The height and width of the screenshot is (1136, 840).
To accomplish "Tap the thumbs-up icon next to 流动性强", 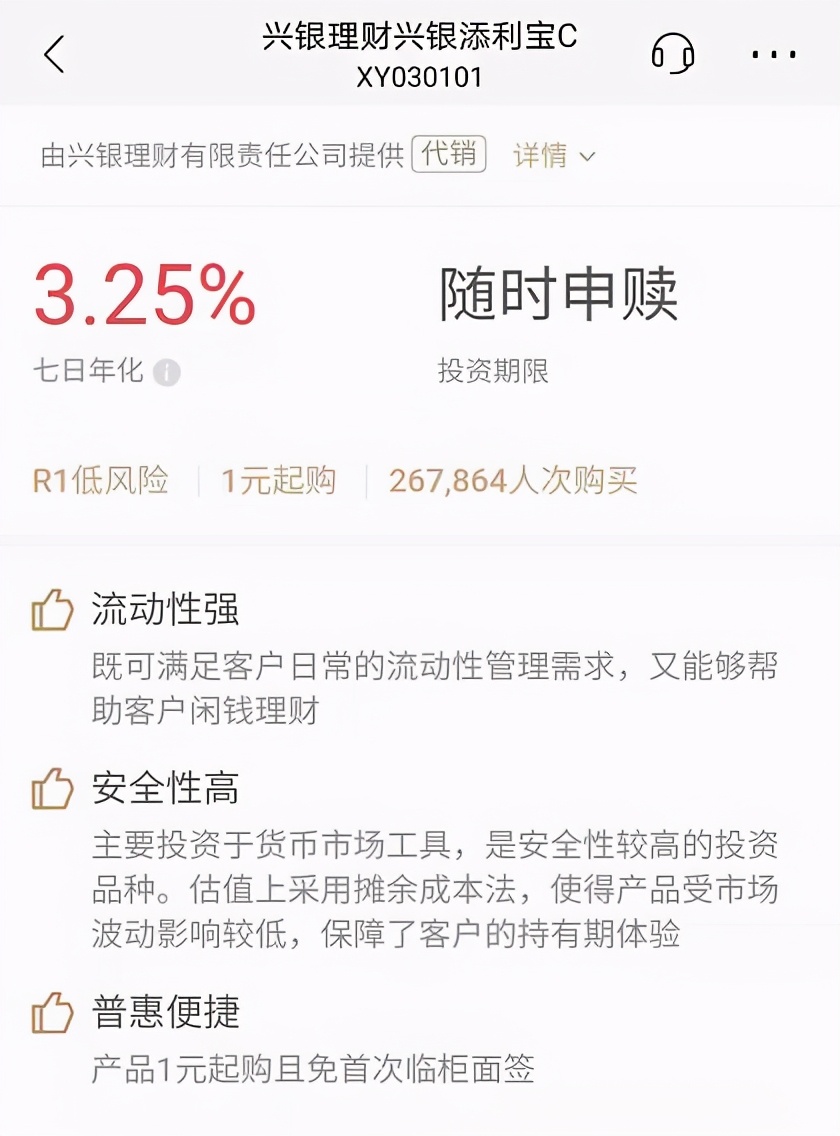I will pos(55,609).
